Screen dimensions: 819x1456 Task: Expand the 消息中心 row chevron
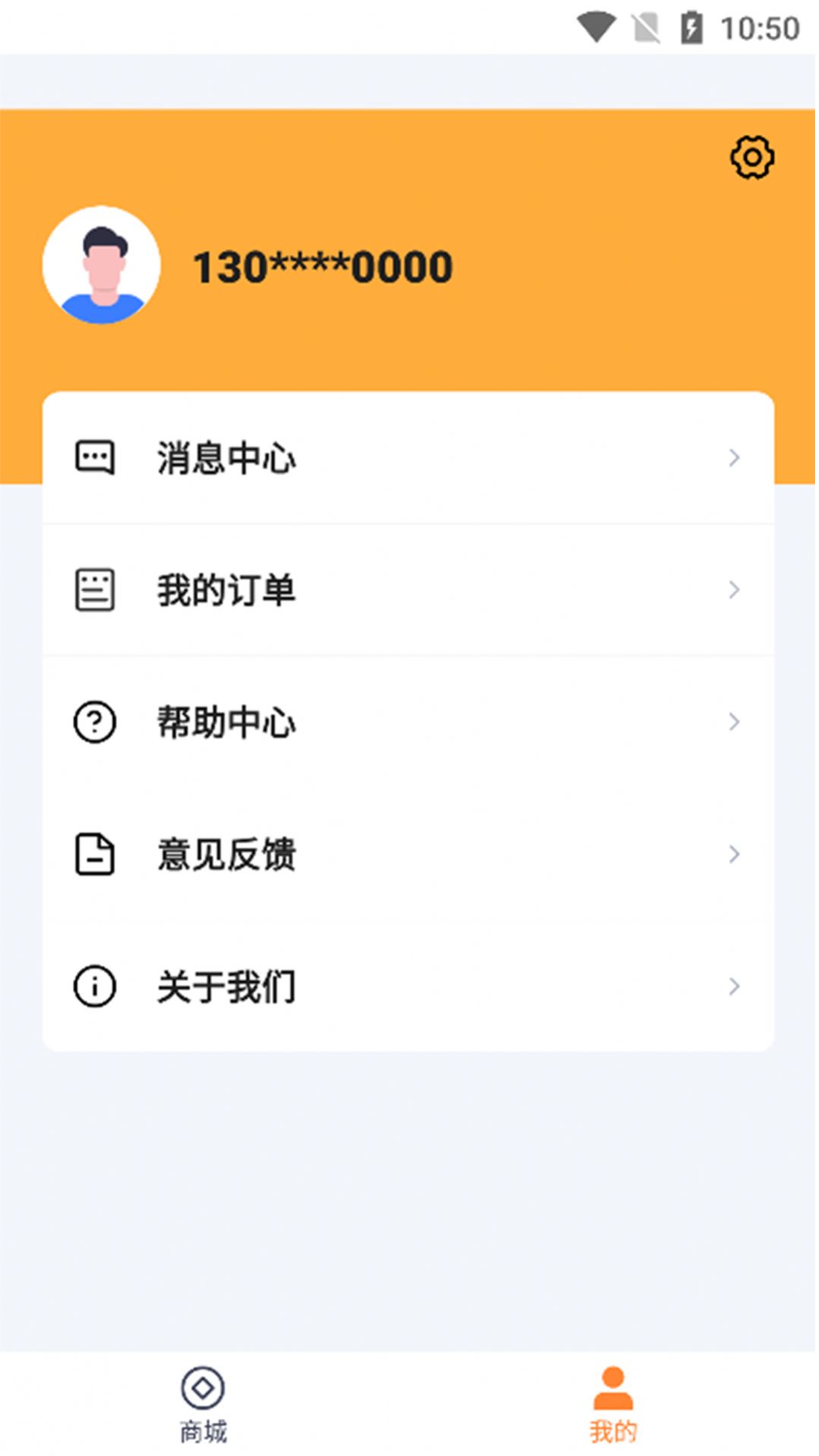[733, 457]
